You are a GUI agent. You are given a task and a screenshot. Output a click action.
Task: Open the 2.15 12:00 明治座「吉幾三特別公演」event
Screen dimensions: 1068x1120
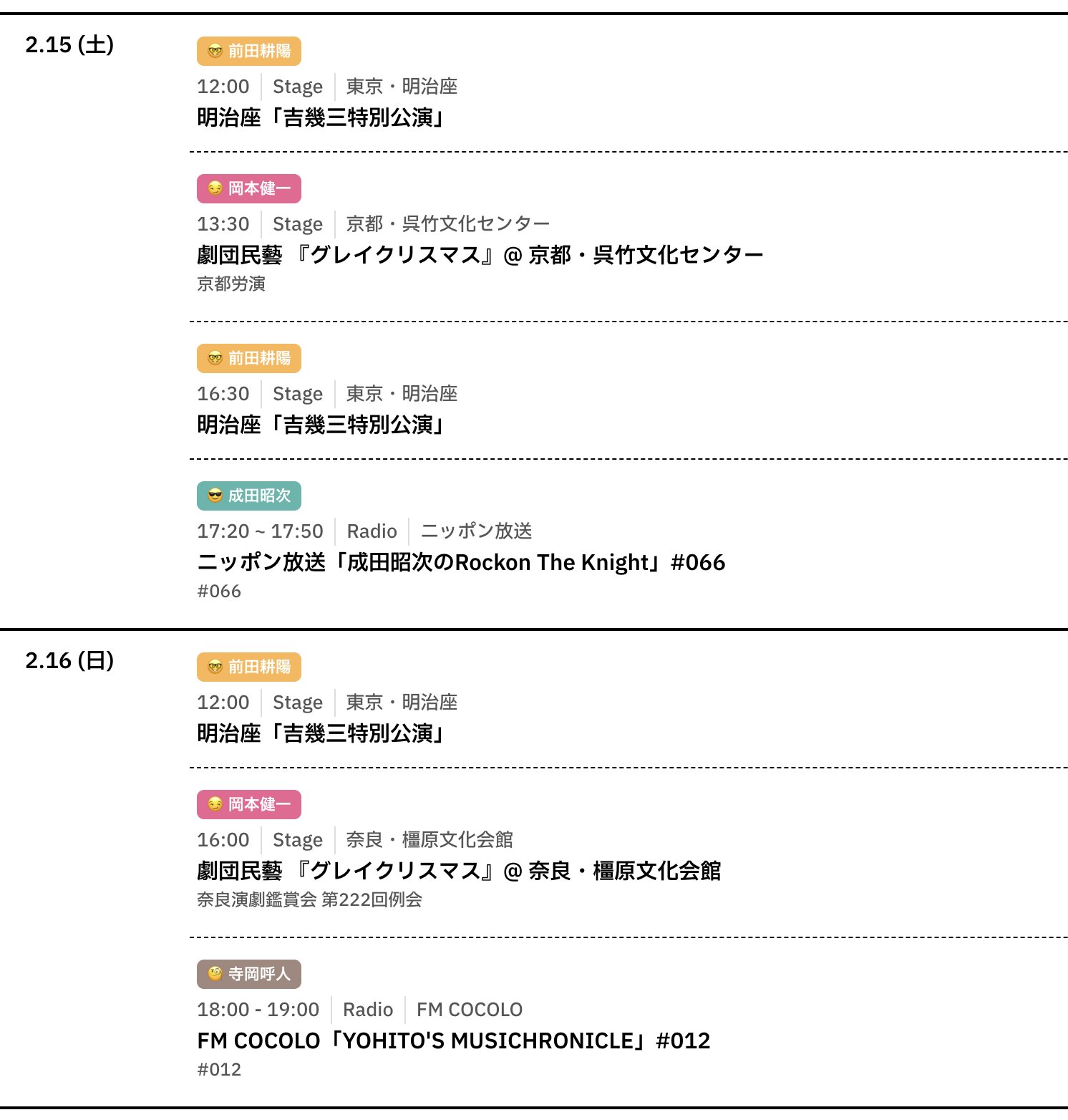point(321,117)
